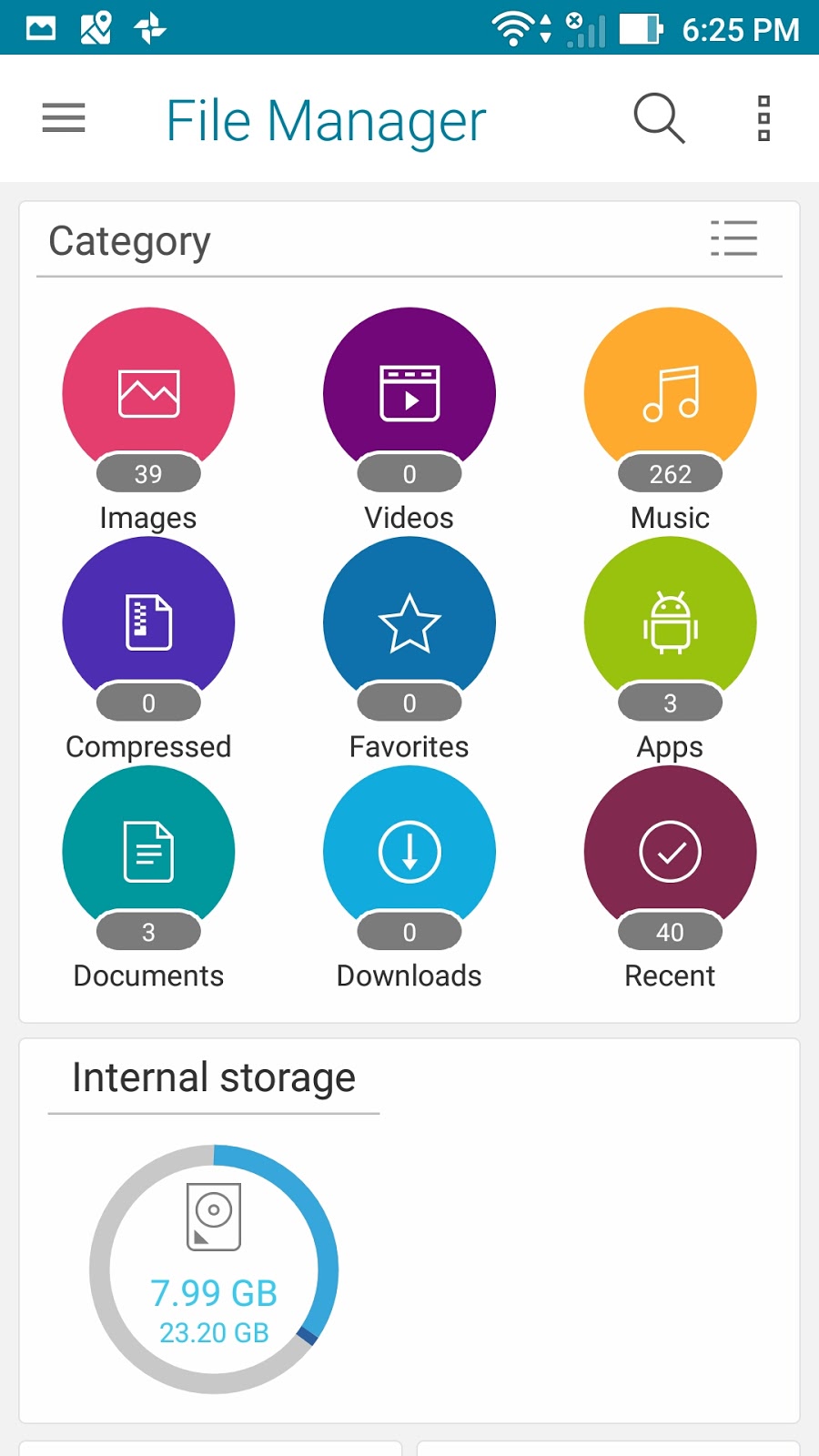Viewport: 819px width, 1456px height.
Task: Open Internal storage usage circle
Action: coord(214,1269)
